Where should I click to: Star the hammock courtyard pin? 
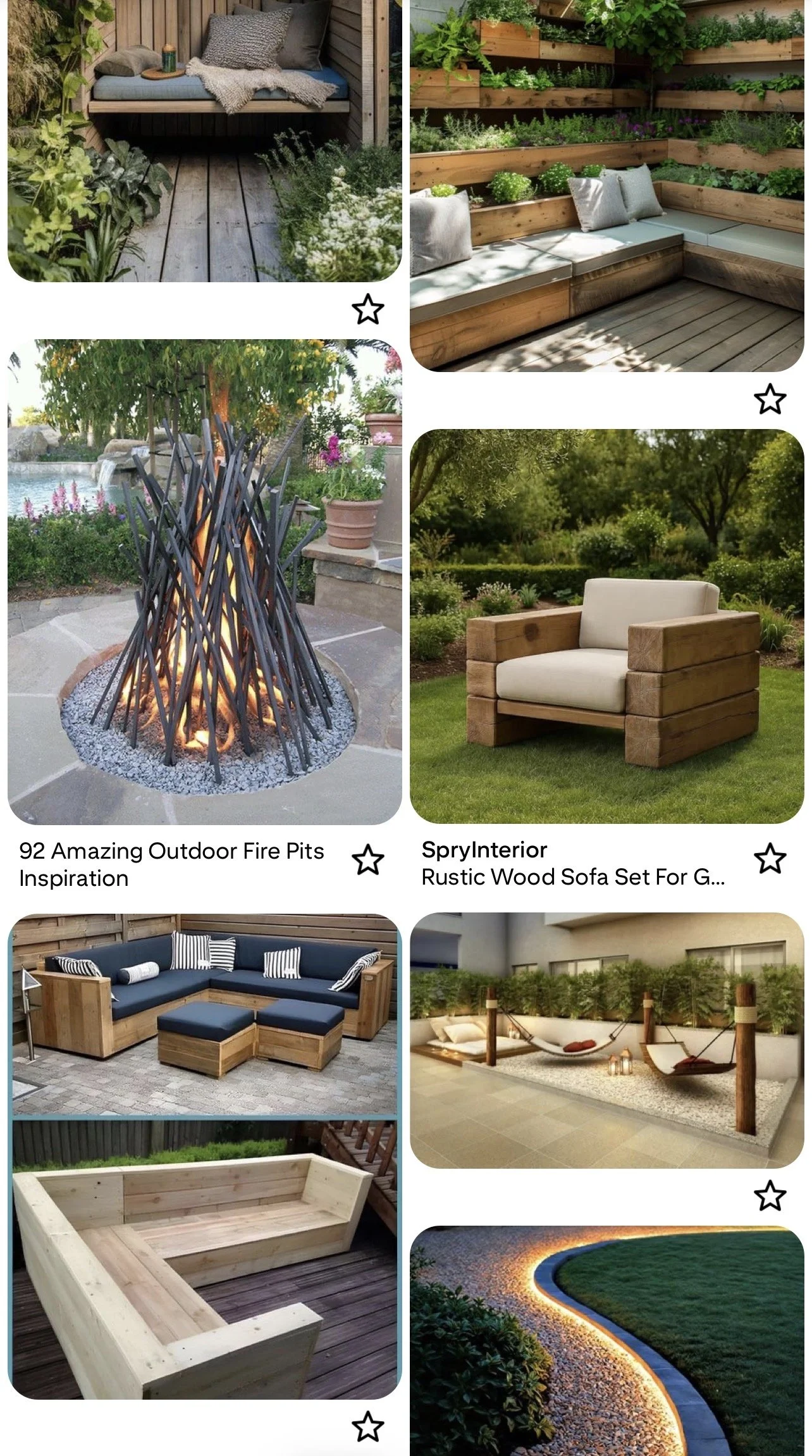770,1196
